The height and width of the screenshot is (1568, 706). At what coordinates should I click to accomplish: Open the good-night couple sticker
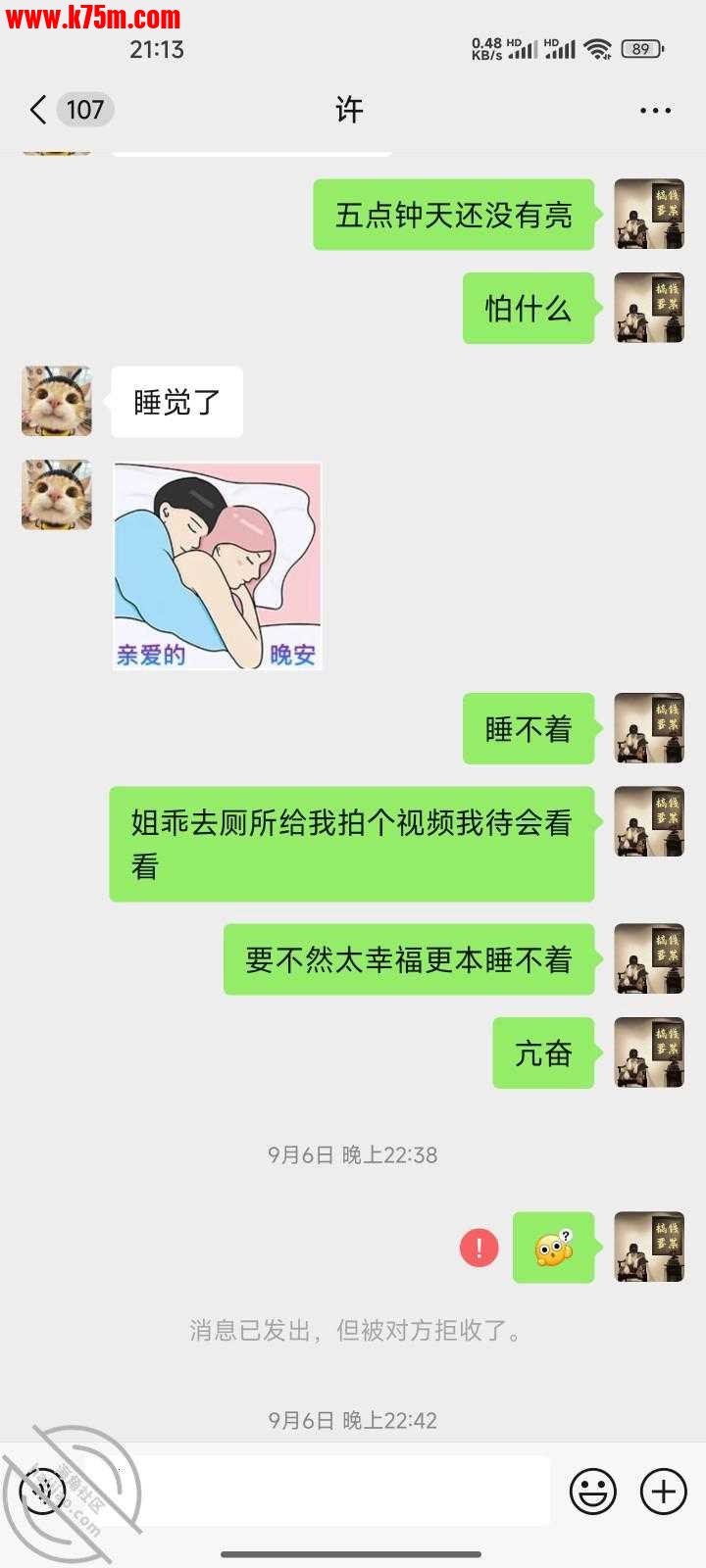pos(218,566)
